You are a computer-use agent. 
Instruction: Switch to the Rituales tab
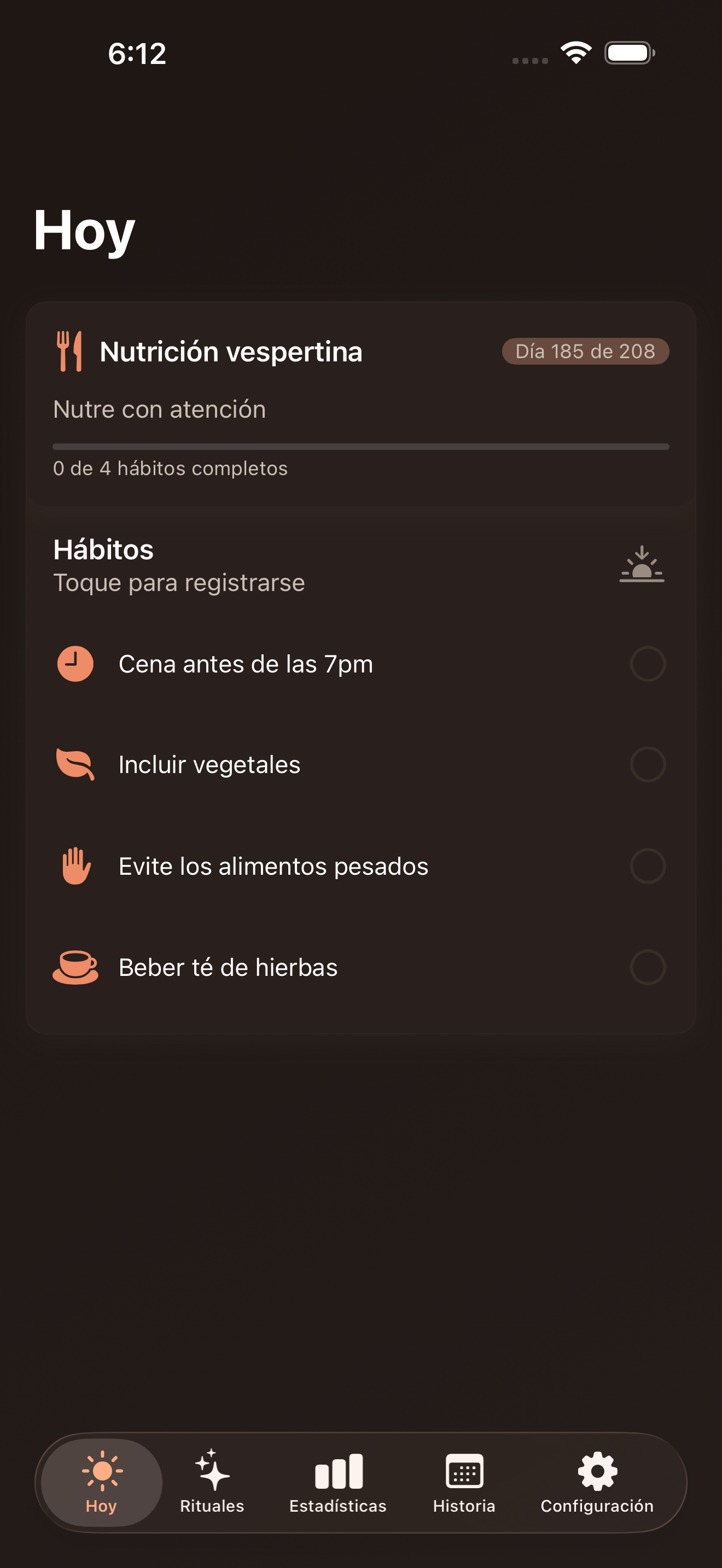(x=212, y=1482)
